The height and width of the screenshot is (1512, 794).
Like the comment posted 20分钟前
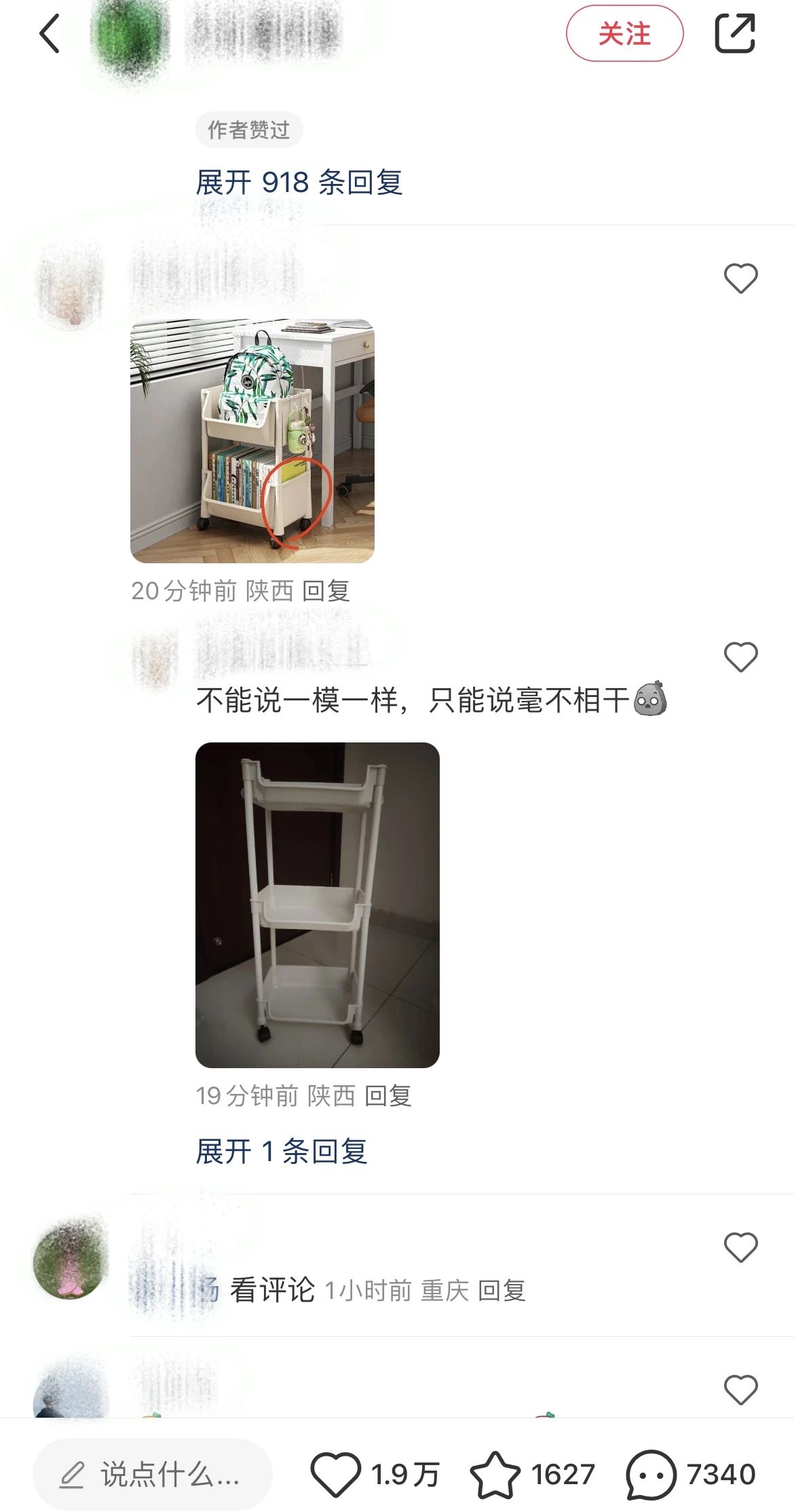pyautogui.click(x=740, y=278)
